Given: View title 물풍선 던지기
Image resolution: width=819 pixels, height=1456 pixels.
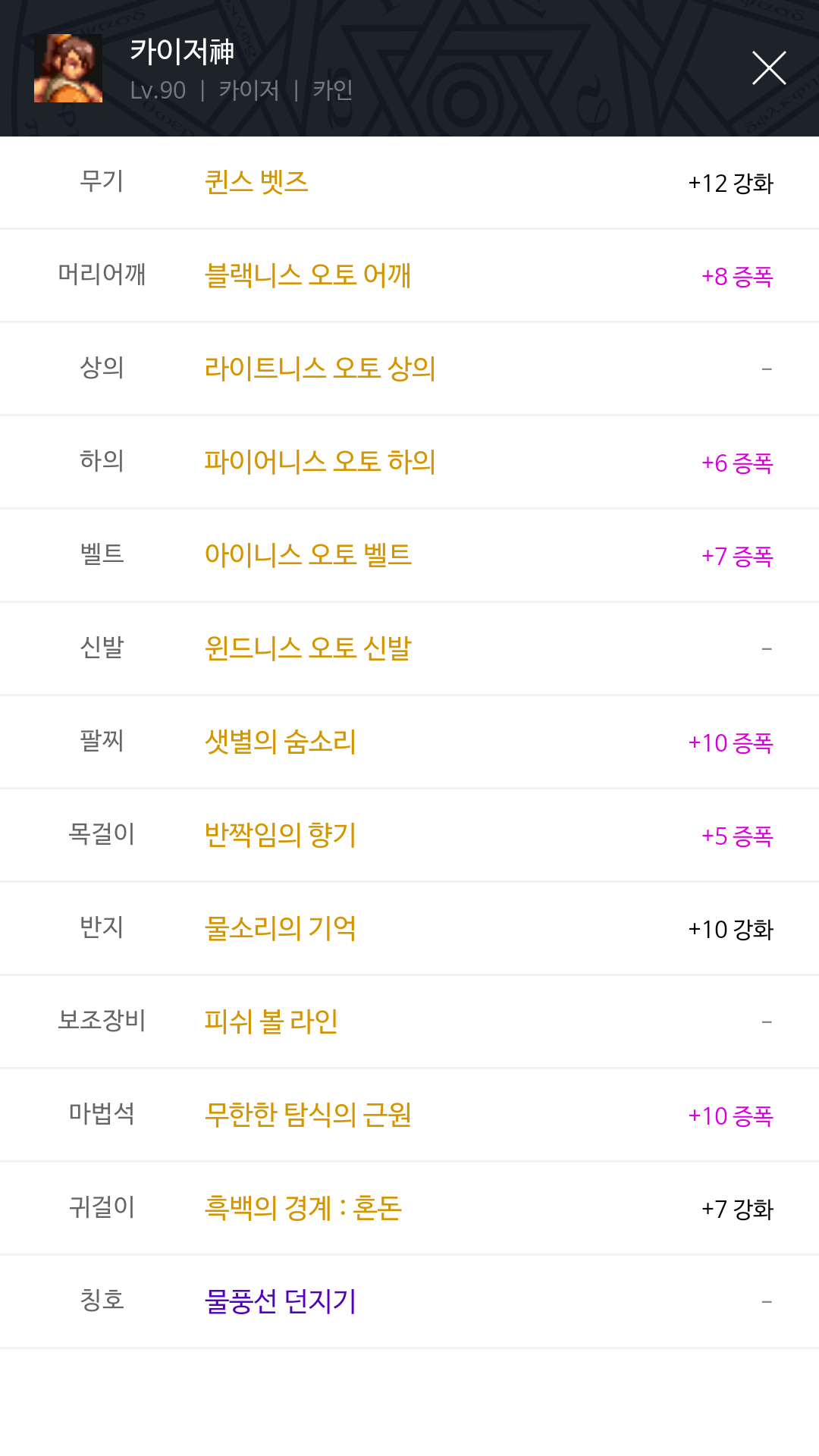Looking at the screenshot, I should point(281,1301).
